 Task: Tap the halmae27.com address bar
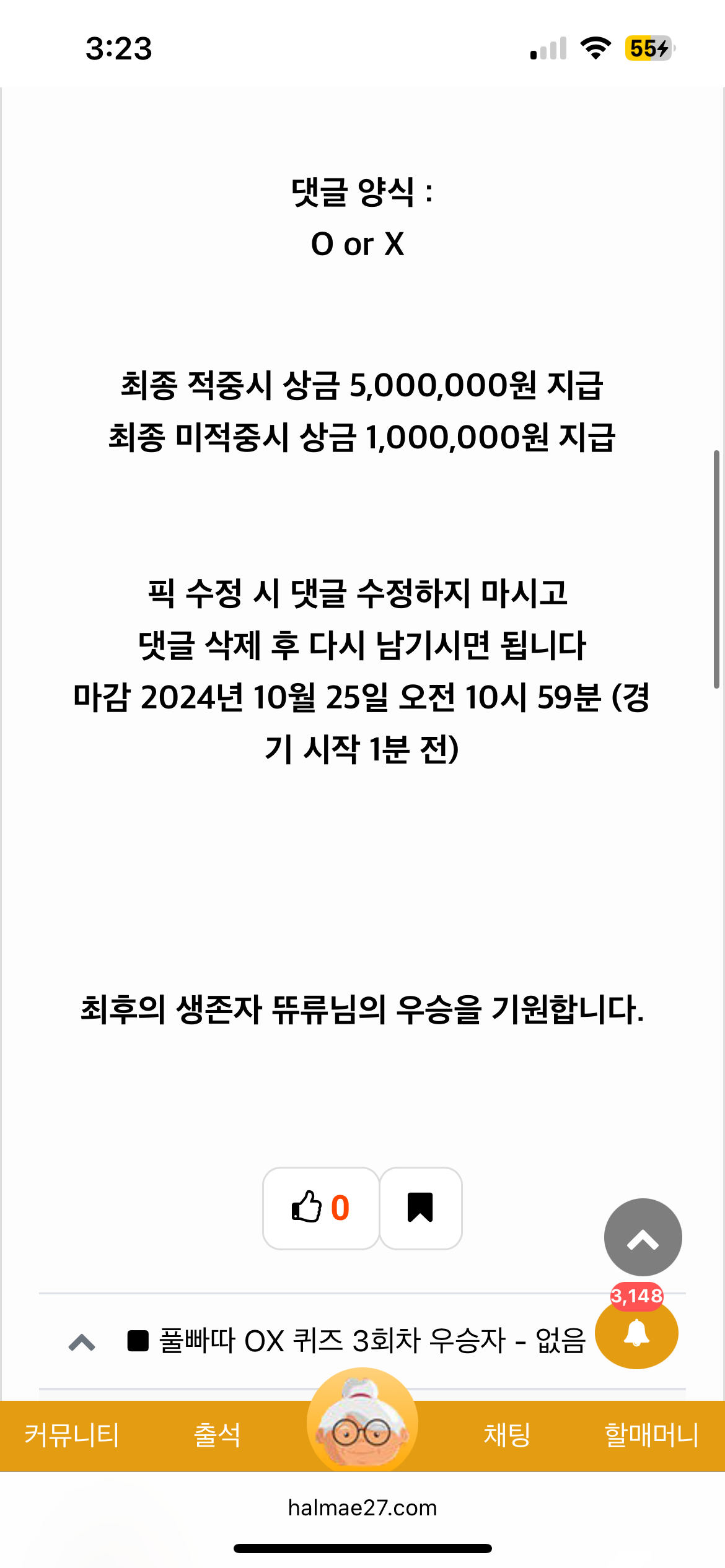pos(362,1508)
